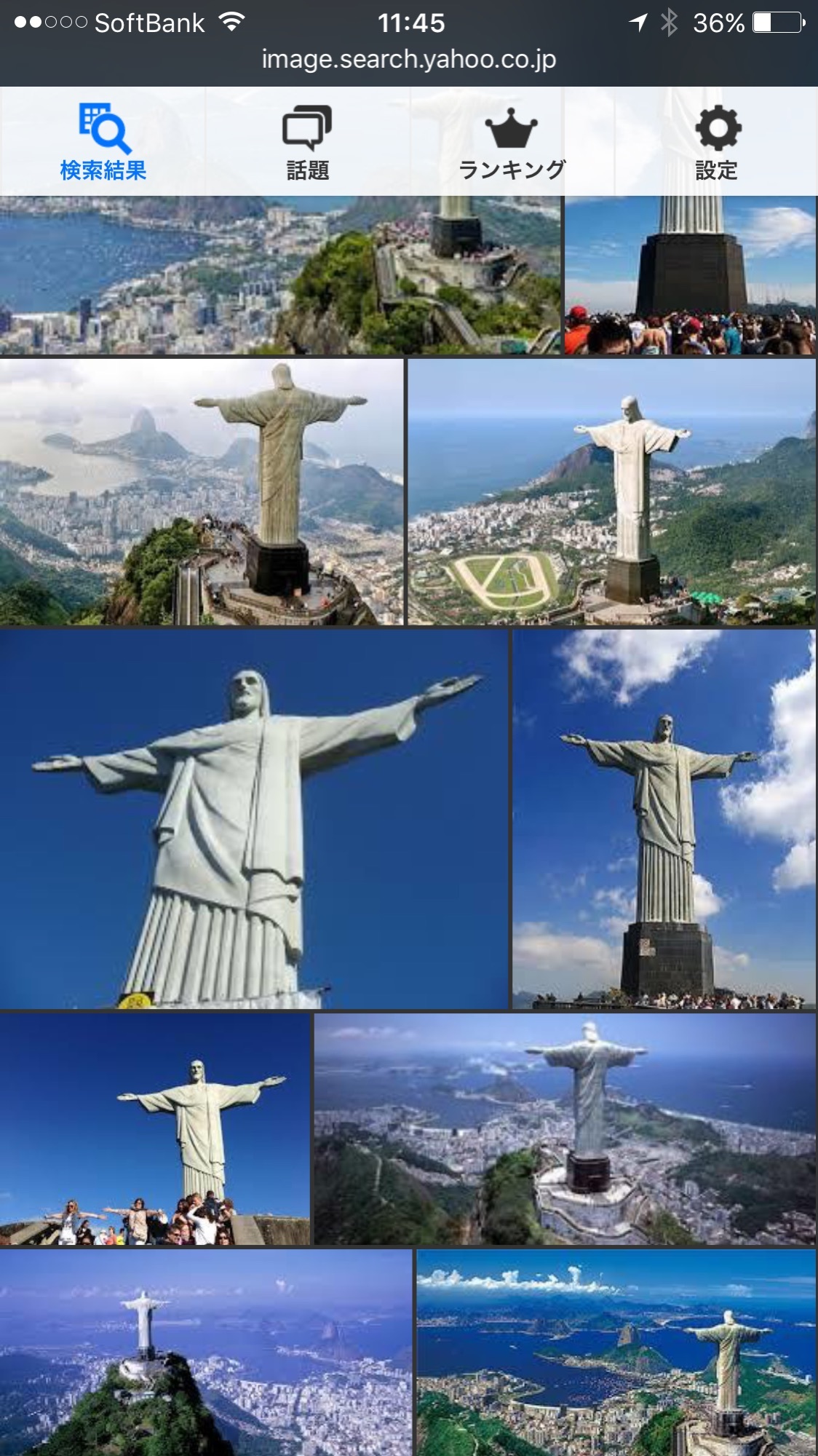Open the image of tourists posing below statue
The height and width of the screenshot is (1456, 818).
point(154,1128)
